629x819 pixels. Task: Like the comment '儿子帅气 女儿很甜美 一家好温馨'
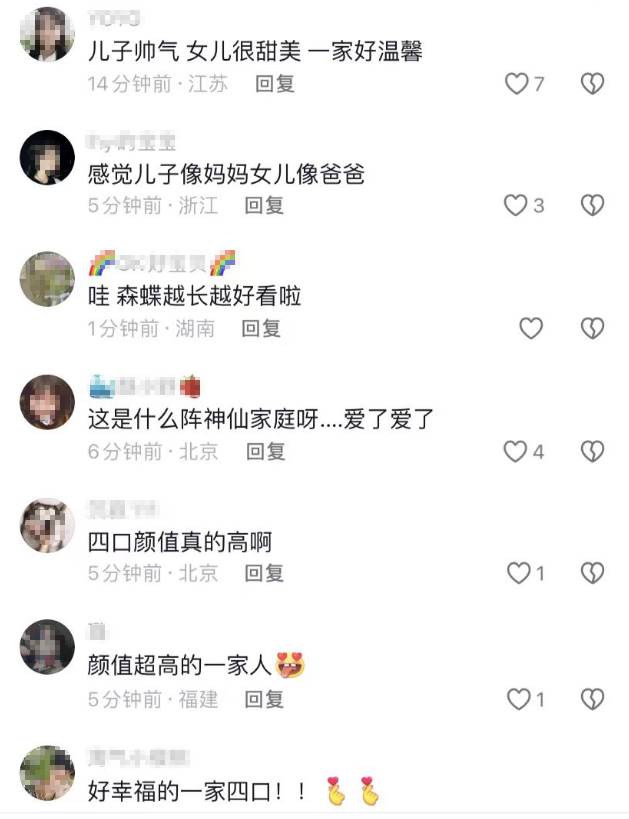[x=516, y=84]
